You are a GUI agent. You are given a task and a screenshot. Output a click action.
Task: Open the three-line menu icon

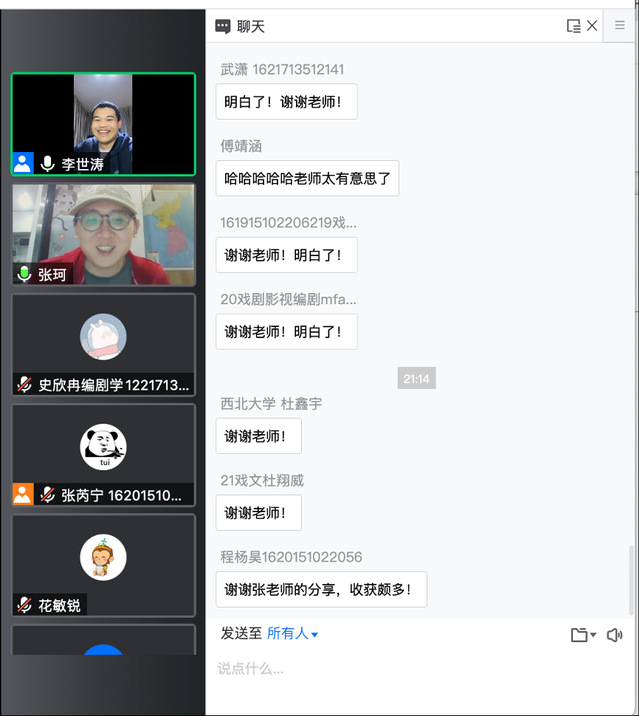point(620,26)
